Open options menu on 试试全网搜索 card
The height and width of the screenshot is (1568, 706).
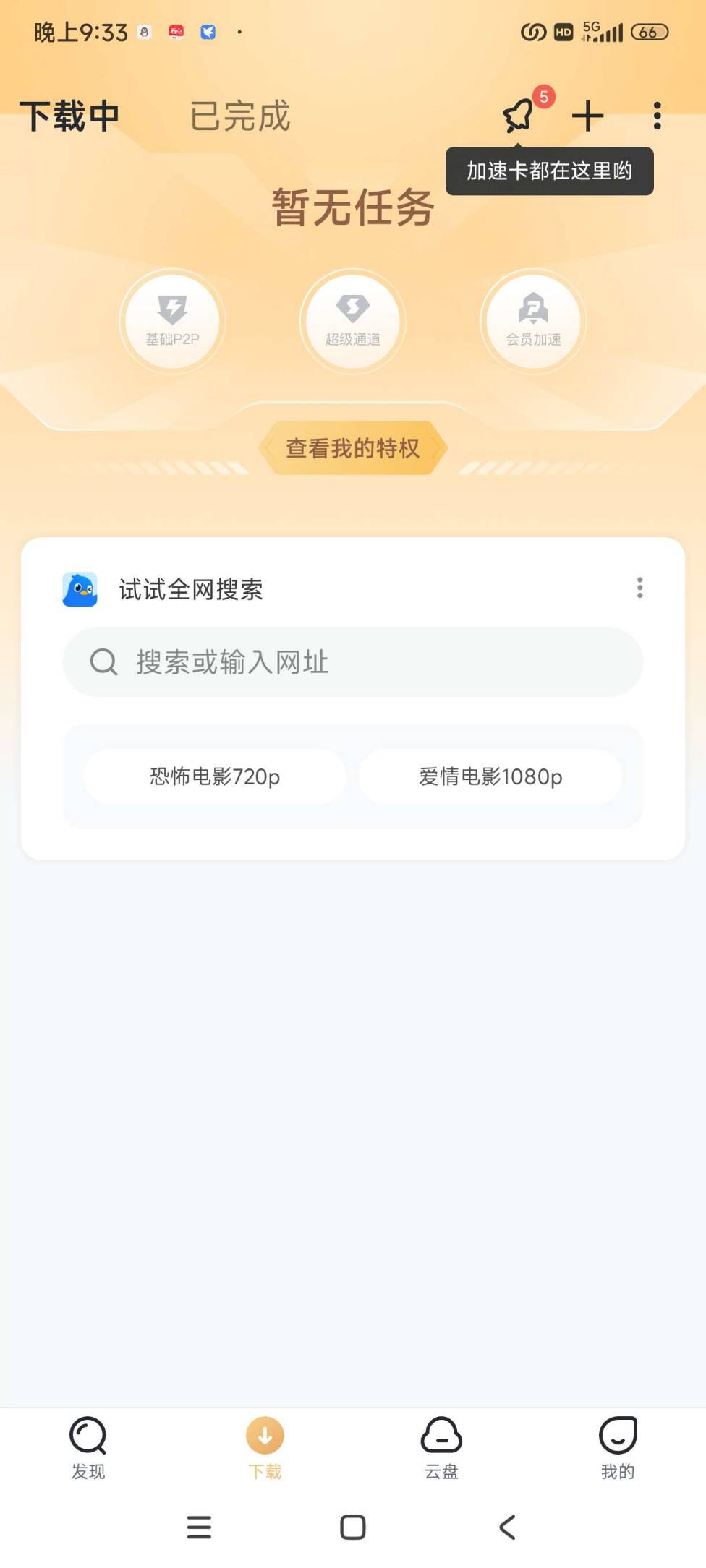(x=639, y=588)
